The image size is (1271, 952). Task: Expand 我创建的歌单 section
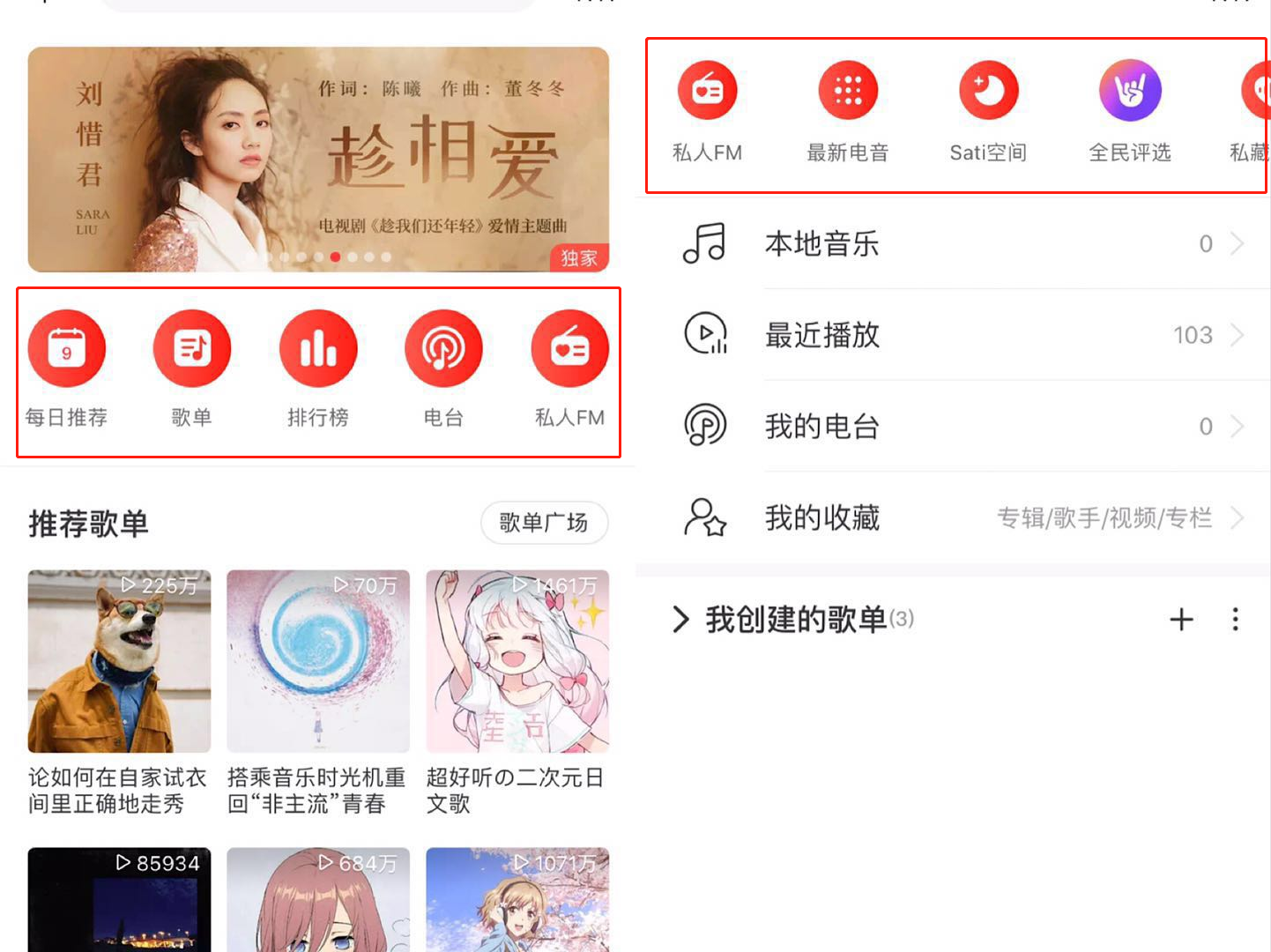(x=680, y=620)
